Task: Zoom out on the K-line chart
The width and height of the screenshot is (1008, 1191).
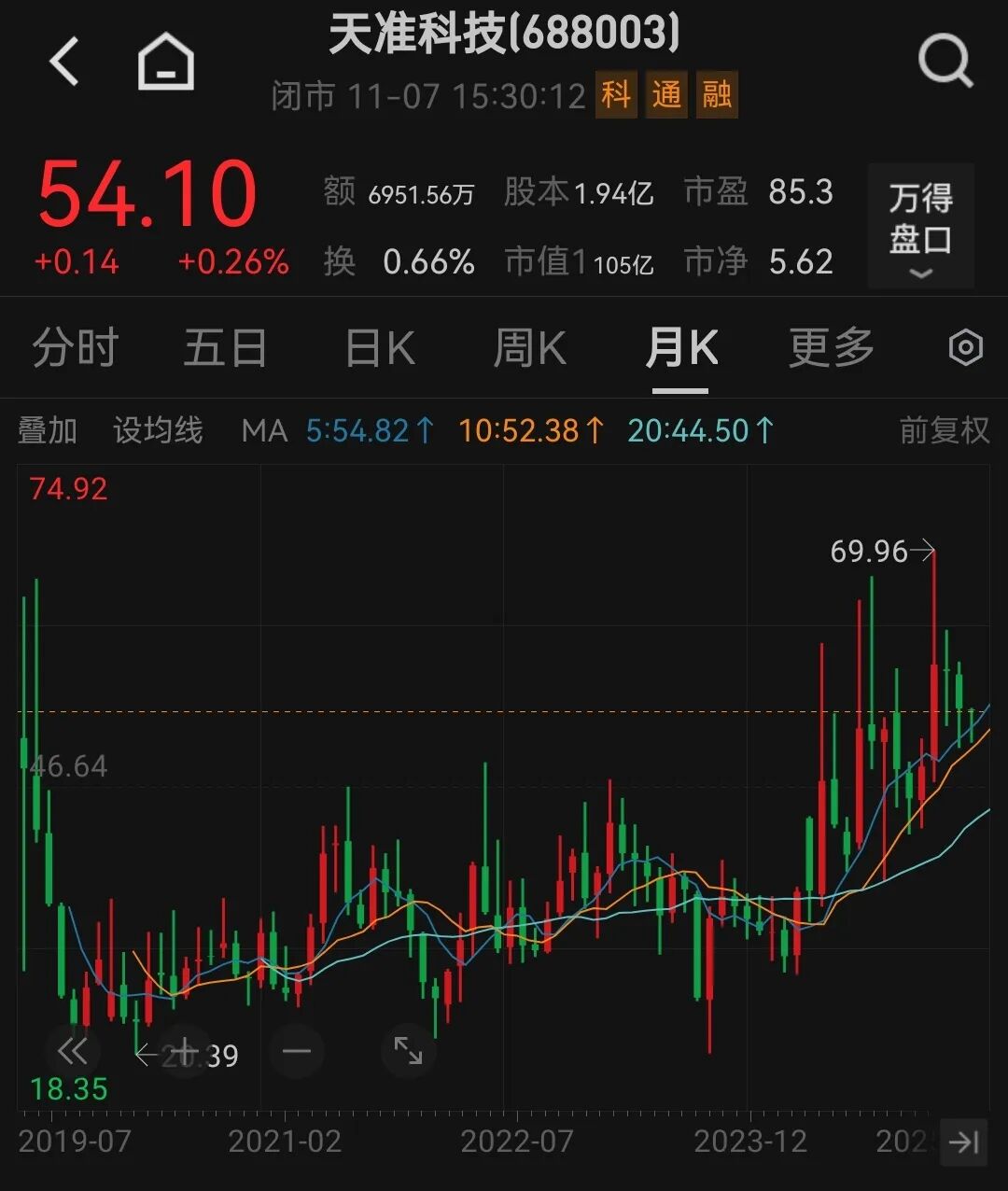Action: pos(297,1051)
